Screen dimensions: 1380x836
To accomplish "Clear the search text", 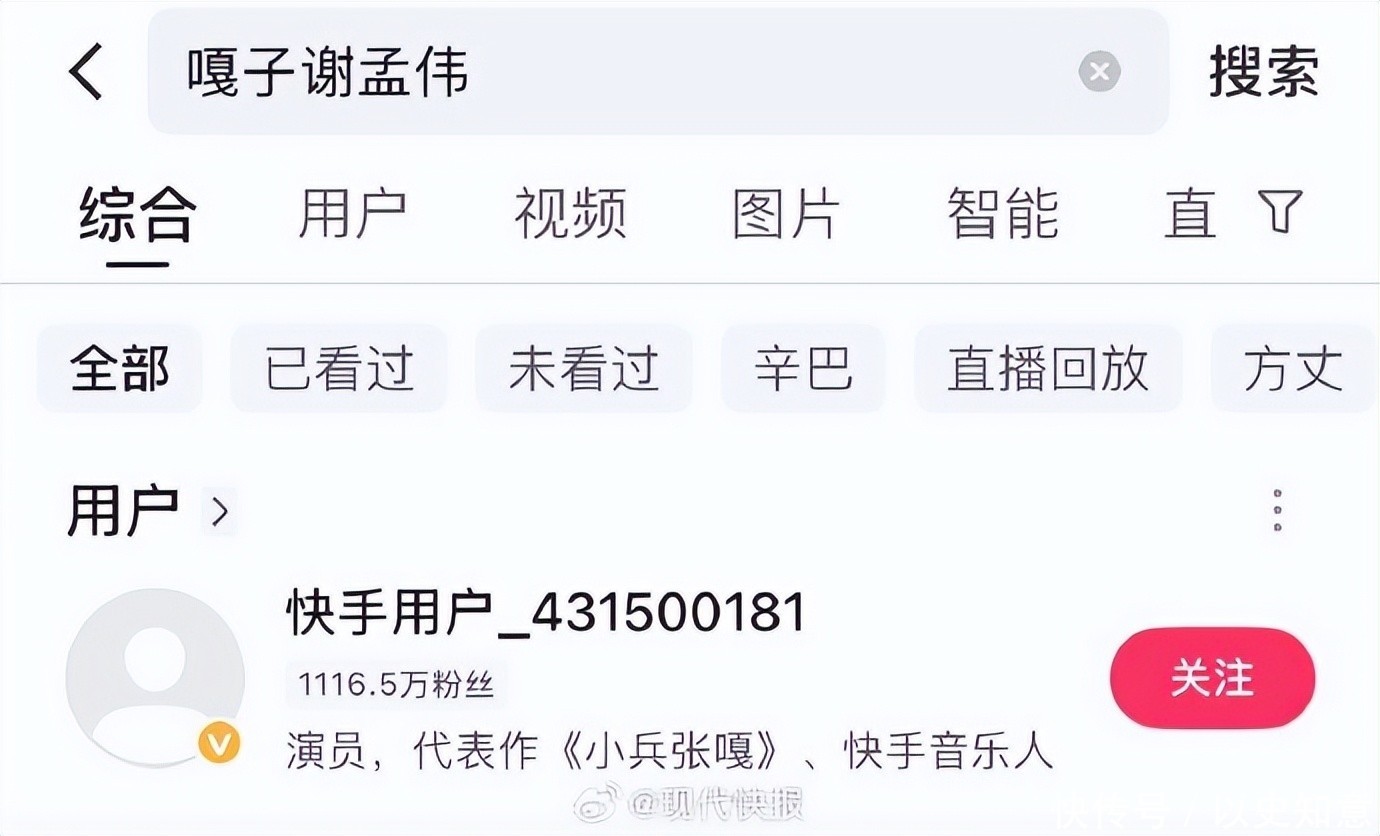I will pos(1099,72).
